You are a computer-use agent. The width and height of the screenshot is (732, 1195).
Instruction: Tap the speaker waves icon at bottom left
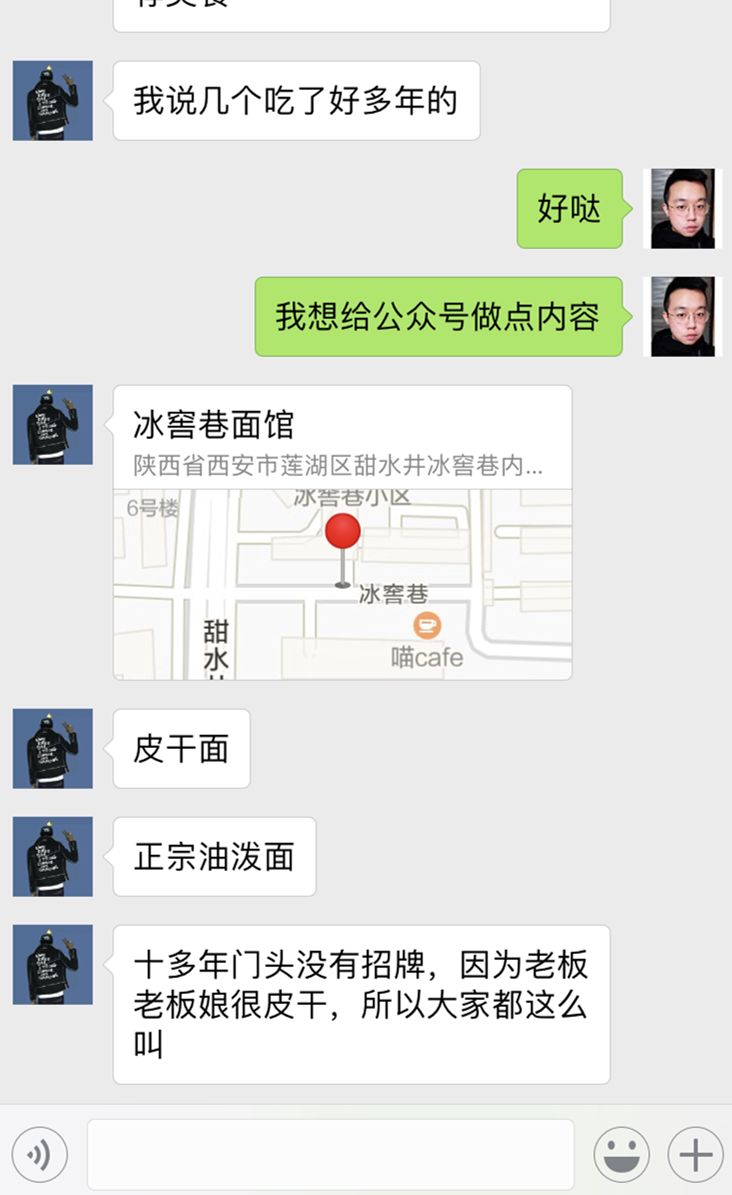tap(40, 1152)
